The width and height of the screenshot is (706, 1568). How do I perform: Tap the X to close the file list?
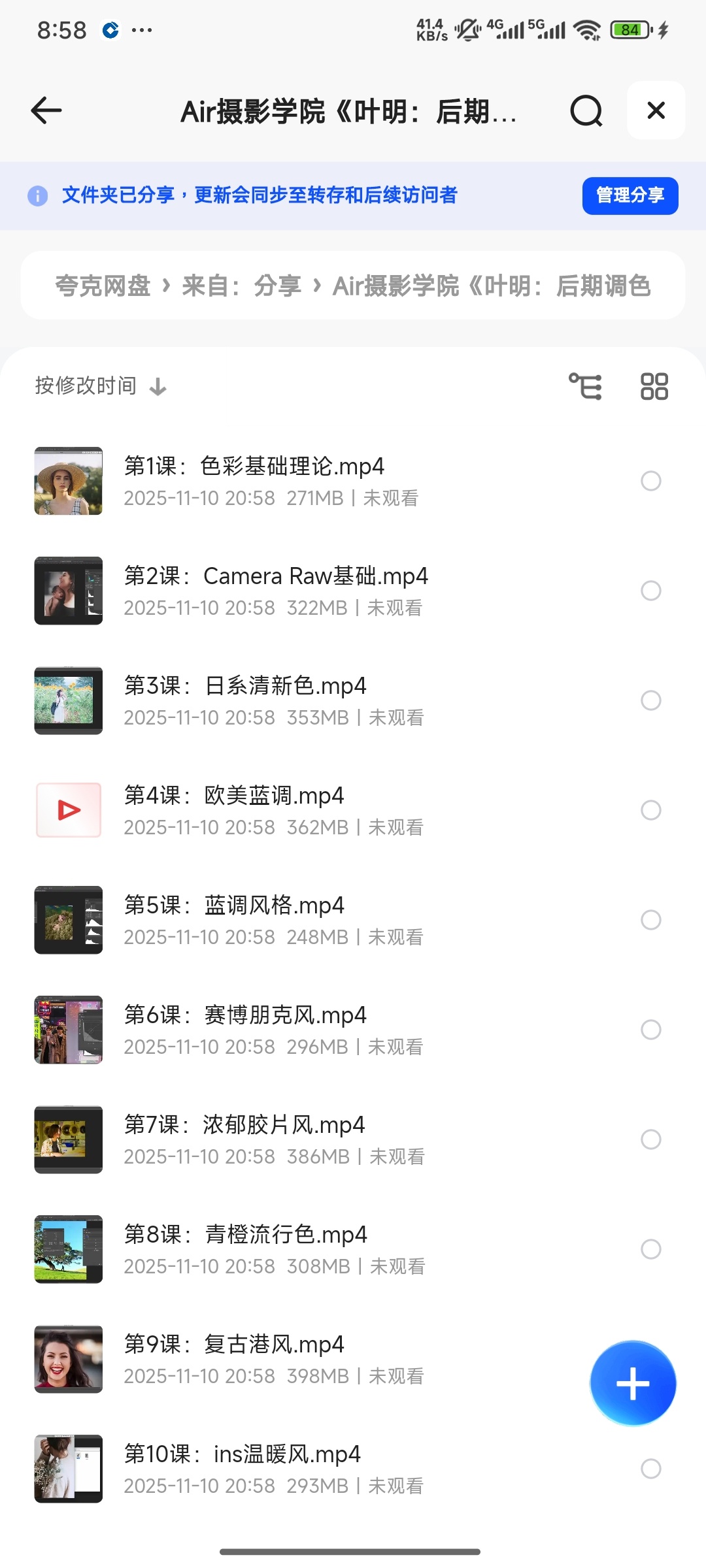[656, 110]
